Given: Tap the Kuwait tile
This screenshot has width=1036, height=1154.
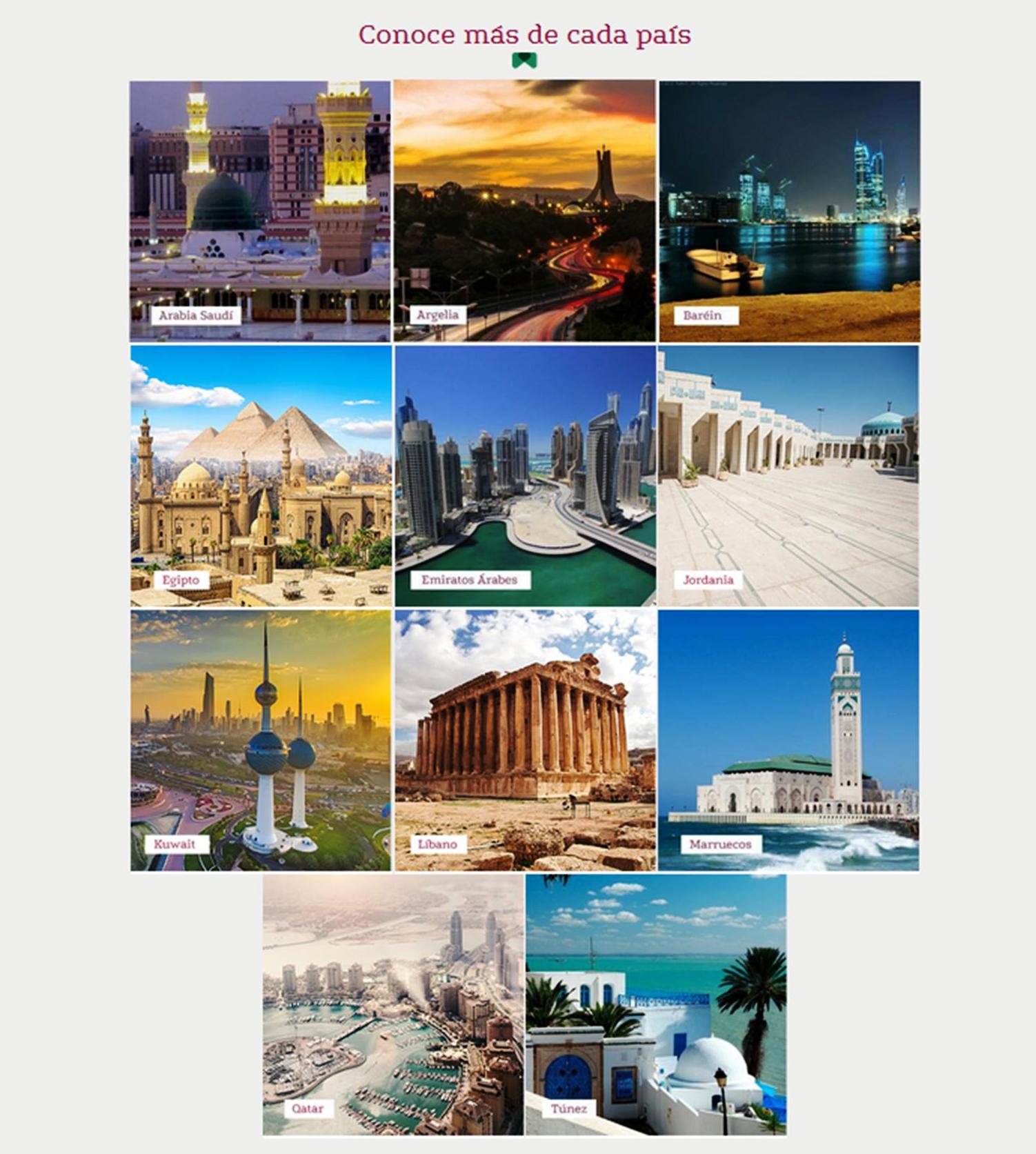Looking at the screenshot, I should [261, 740].
